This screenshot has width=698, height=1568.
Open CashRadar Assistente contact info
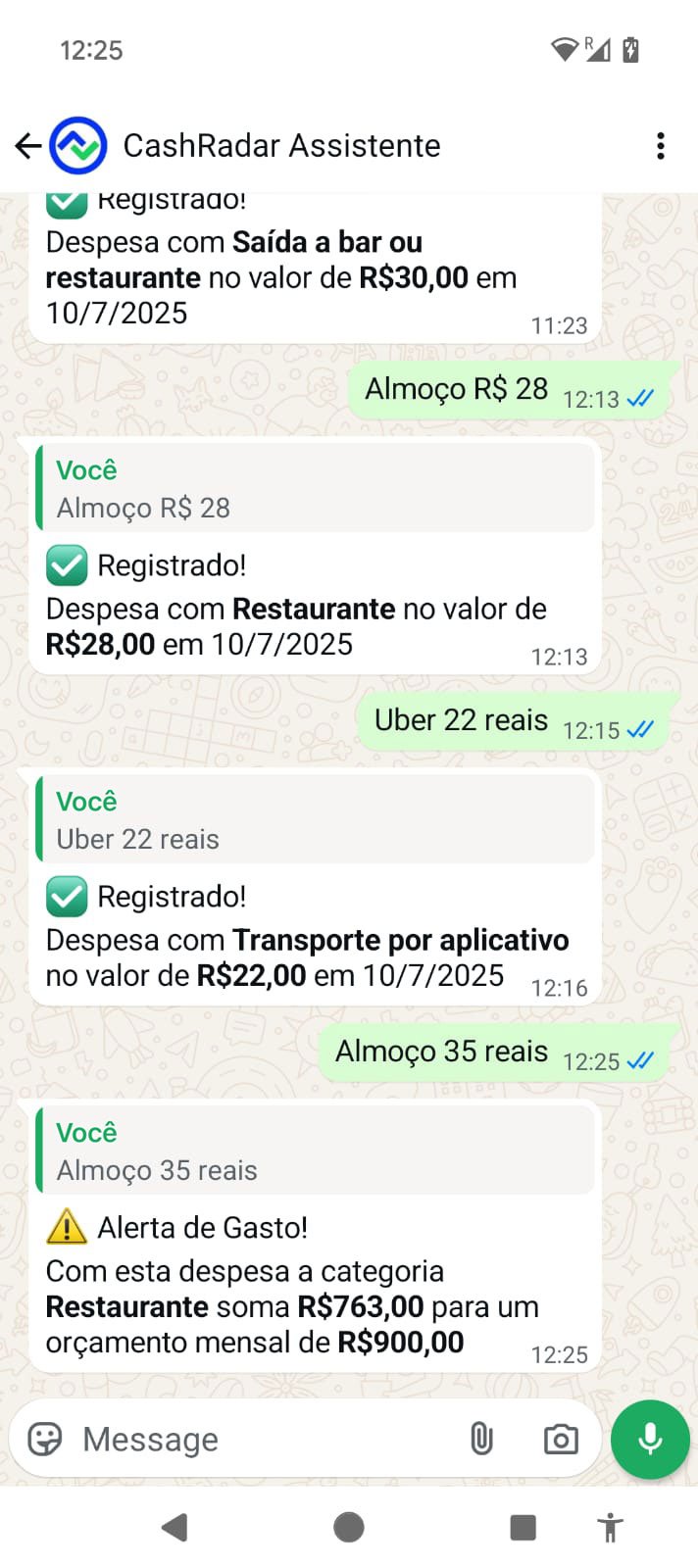pyautogui.click(x=281, y=146)
